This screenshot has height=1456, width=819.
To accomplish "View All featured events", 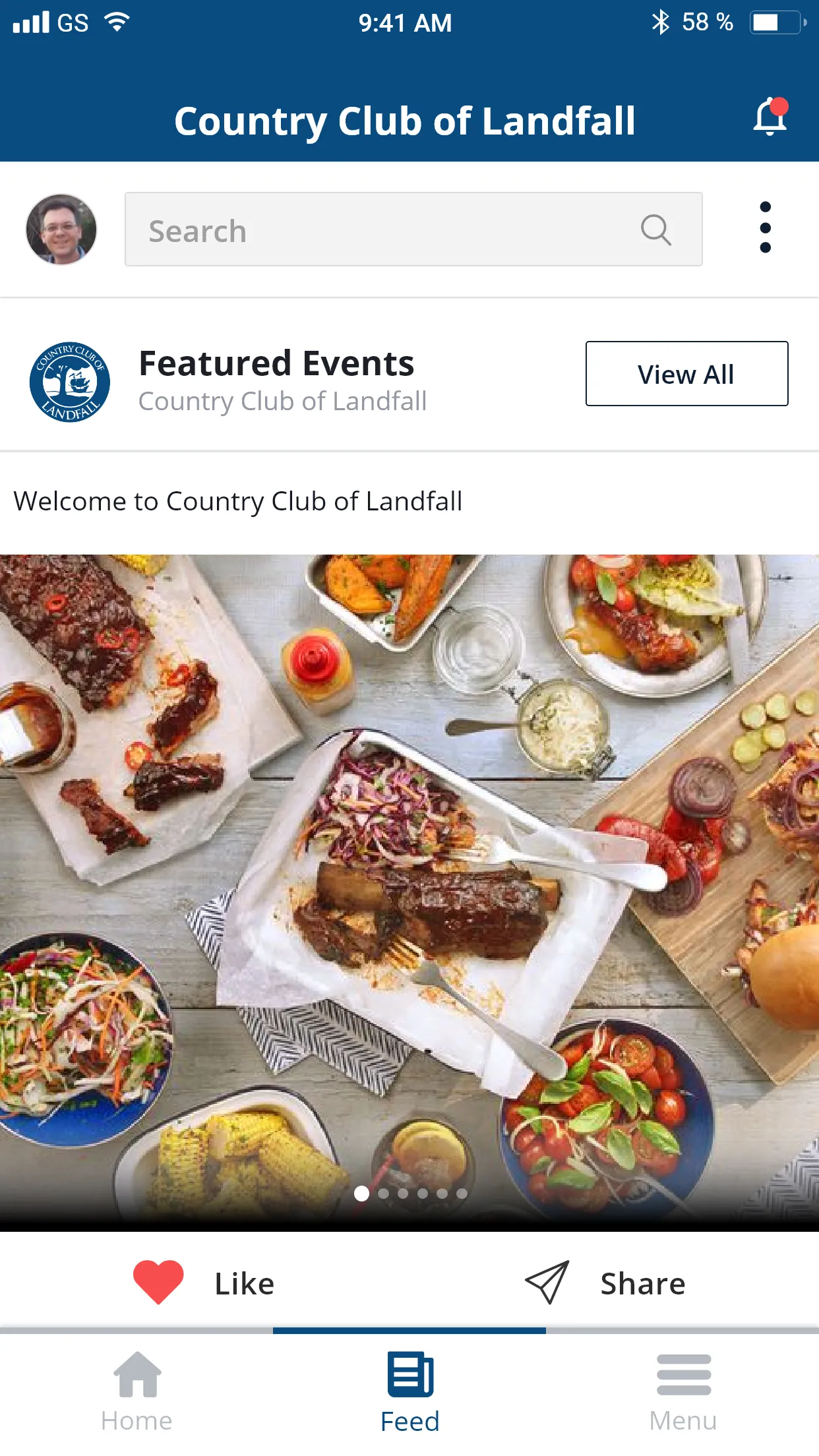I will pos(686,373).
